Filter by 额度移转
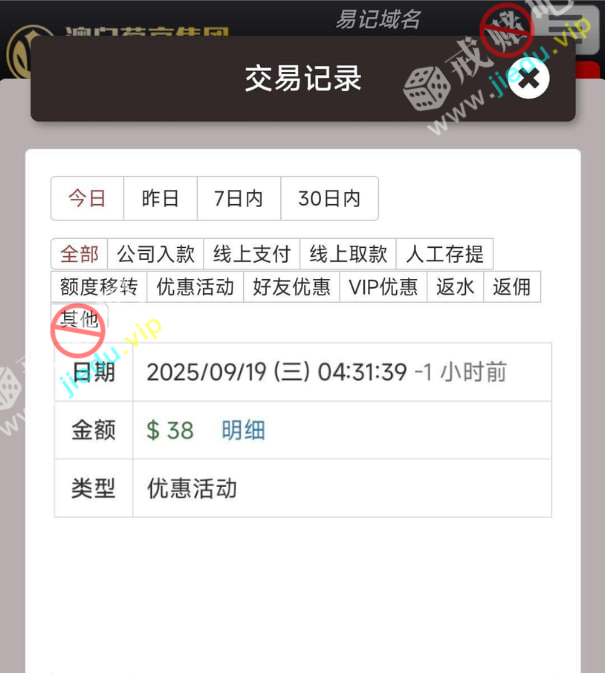Image resolution: width=605 pixels, height=673 pixels. coord(99,287)
